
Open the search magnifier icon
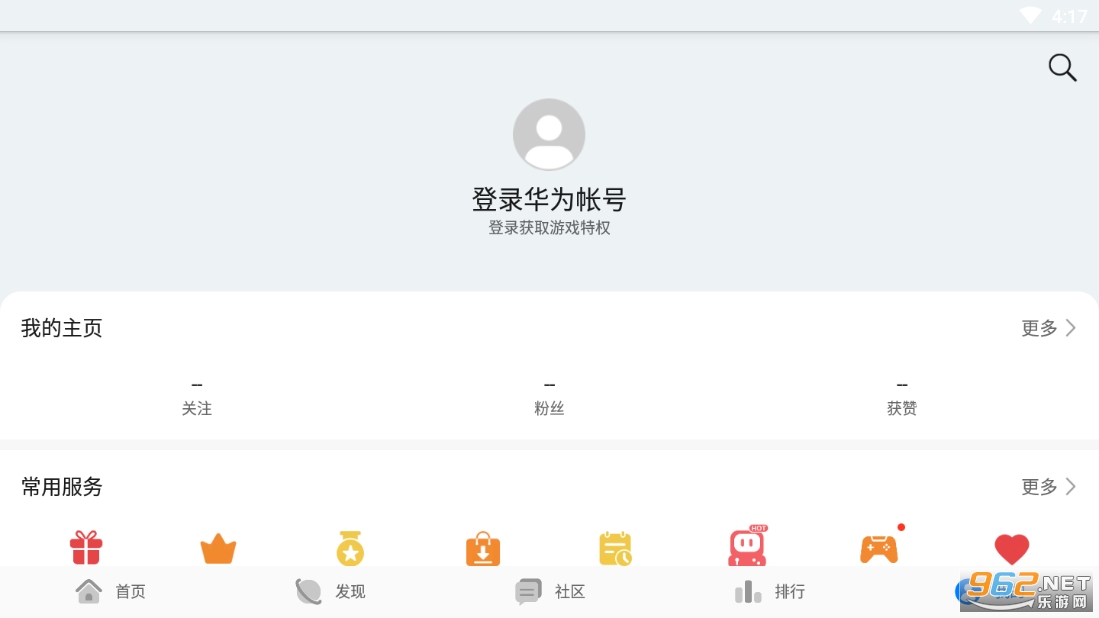click(x=1061, y=68)
